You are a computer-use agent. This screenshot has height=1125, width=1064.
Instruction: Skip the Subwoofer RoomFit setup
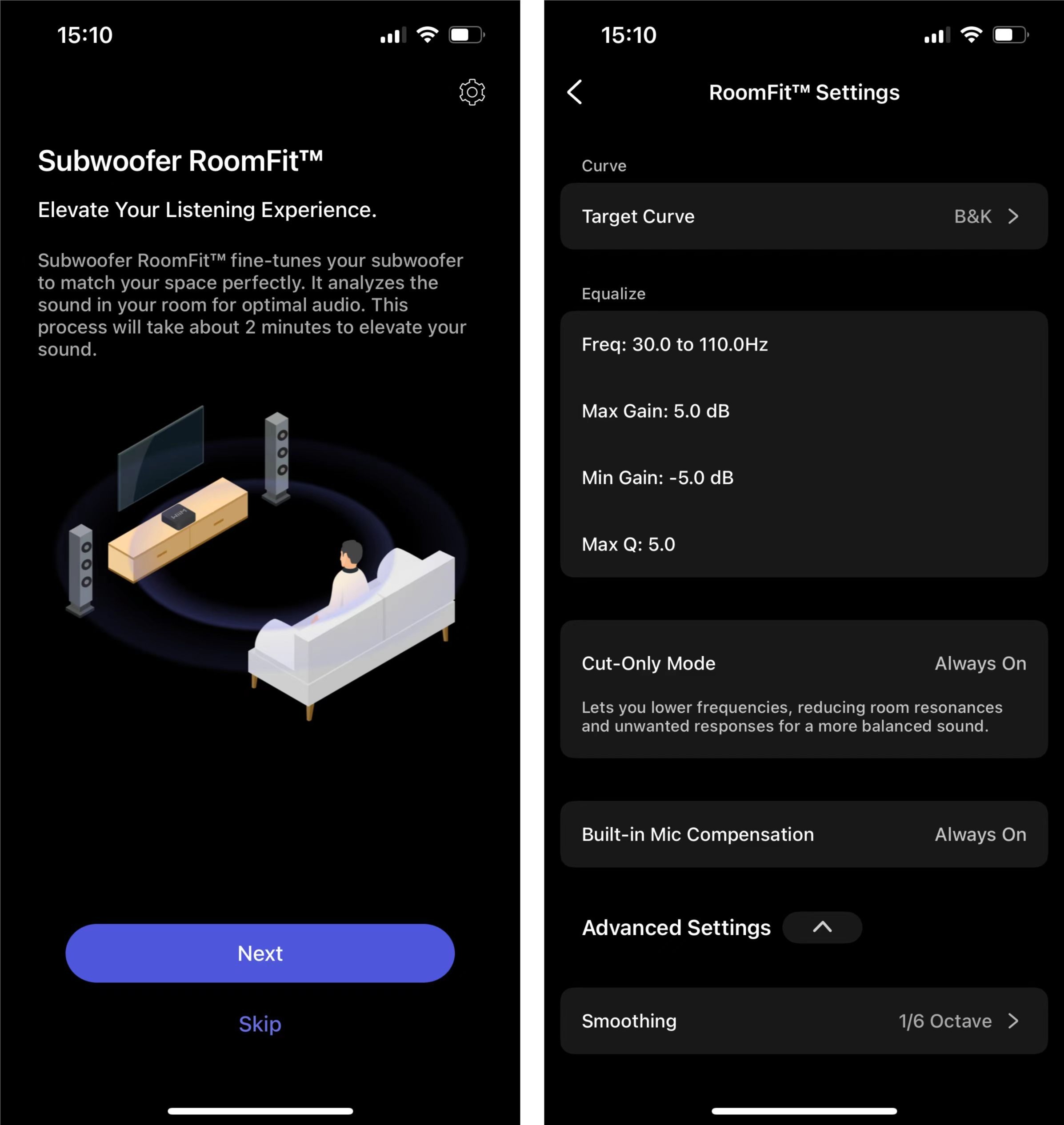260,1024
